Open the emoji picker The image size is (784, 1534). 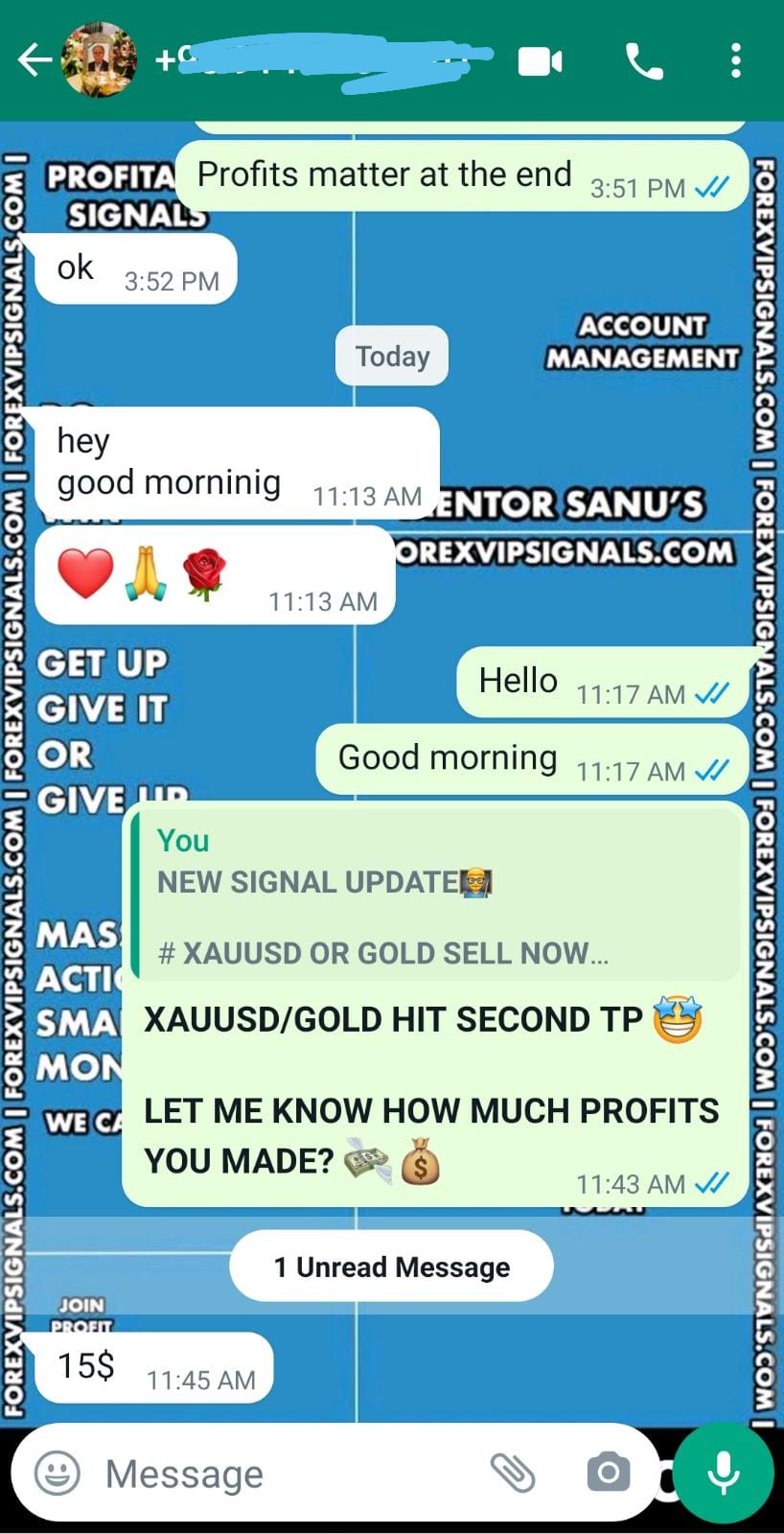(58, 1473)
